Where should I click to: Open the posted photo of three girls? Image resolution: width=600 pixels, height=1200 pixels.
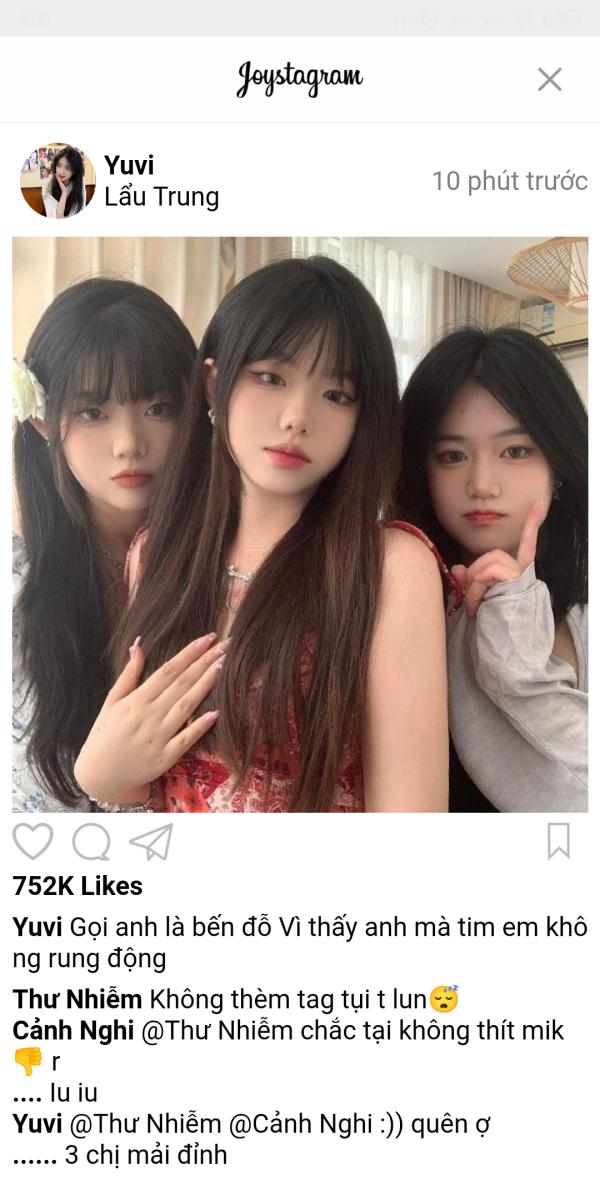pos(300,524)
